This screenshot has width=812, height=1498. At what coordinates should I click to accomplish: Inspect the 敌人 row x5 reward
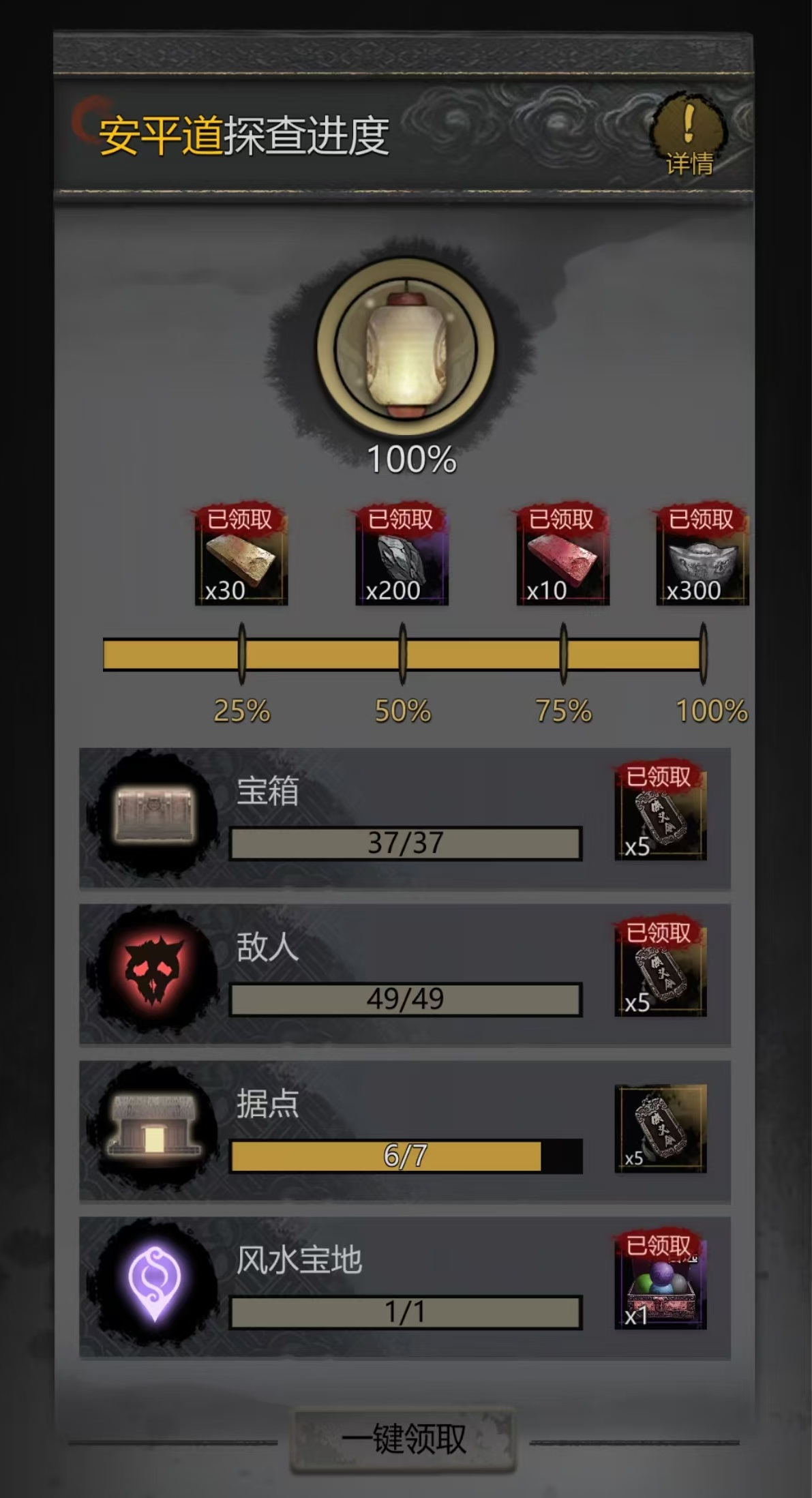point(660,972)
